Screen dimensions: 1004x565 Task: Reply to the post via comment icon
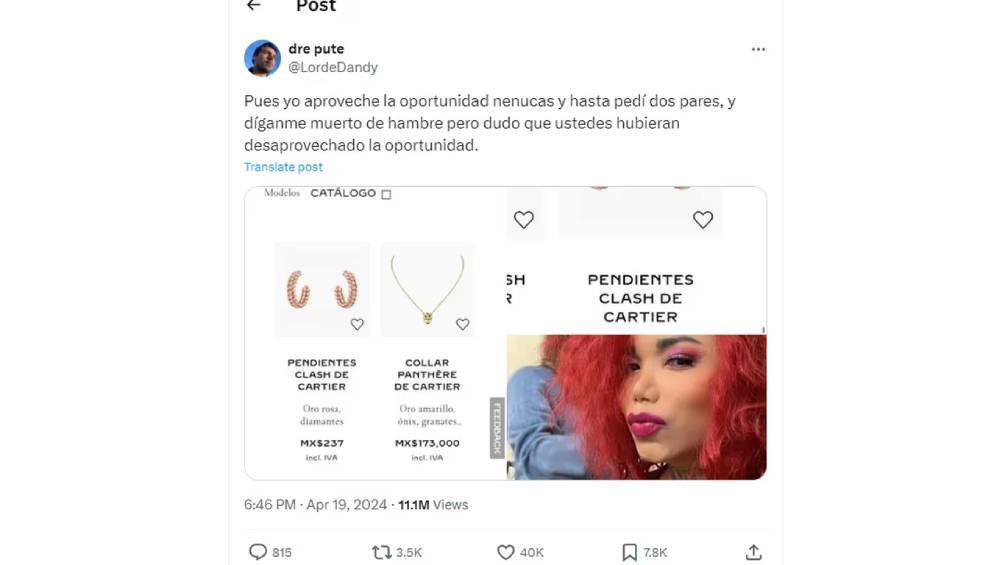258,552
